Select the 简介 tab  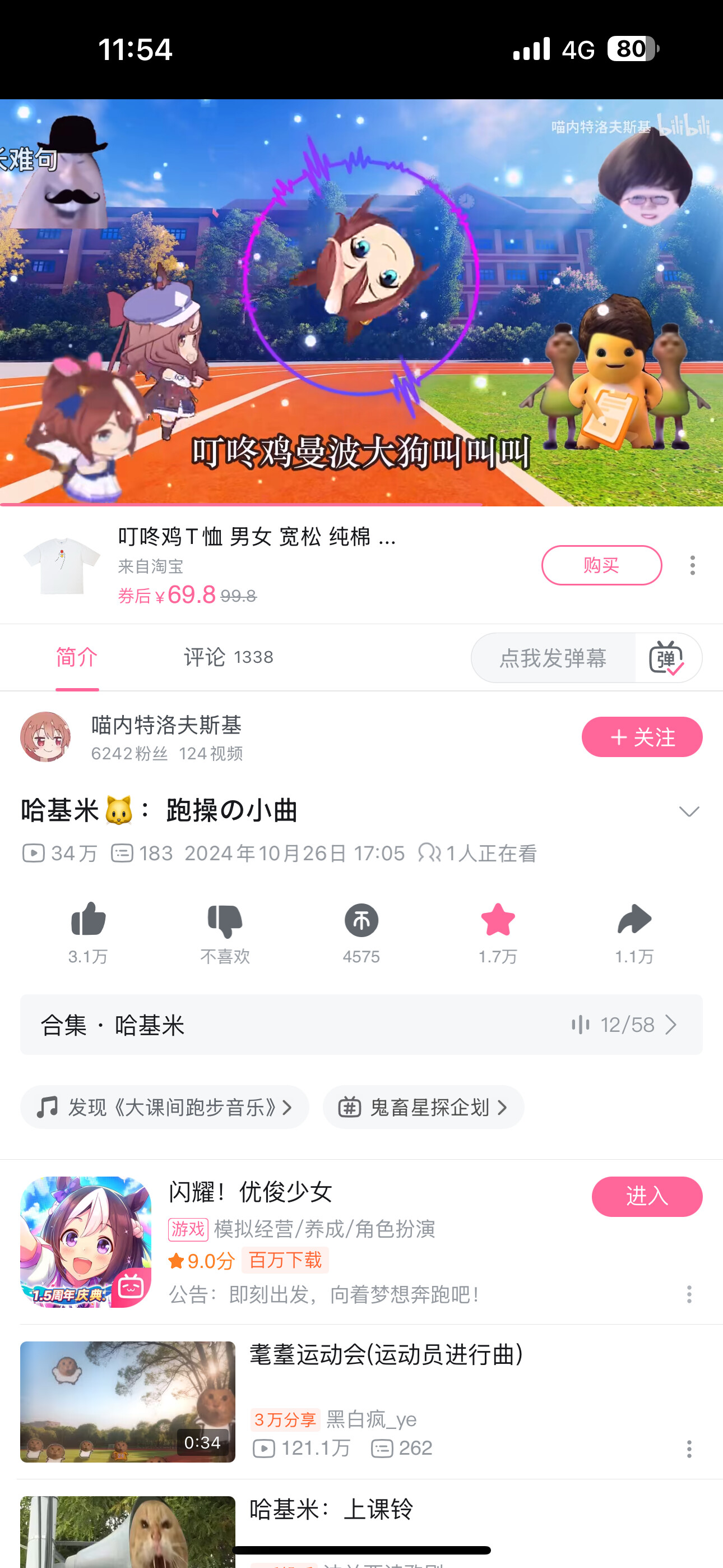(x=77, y=657)
